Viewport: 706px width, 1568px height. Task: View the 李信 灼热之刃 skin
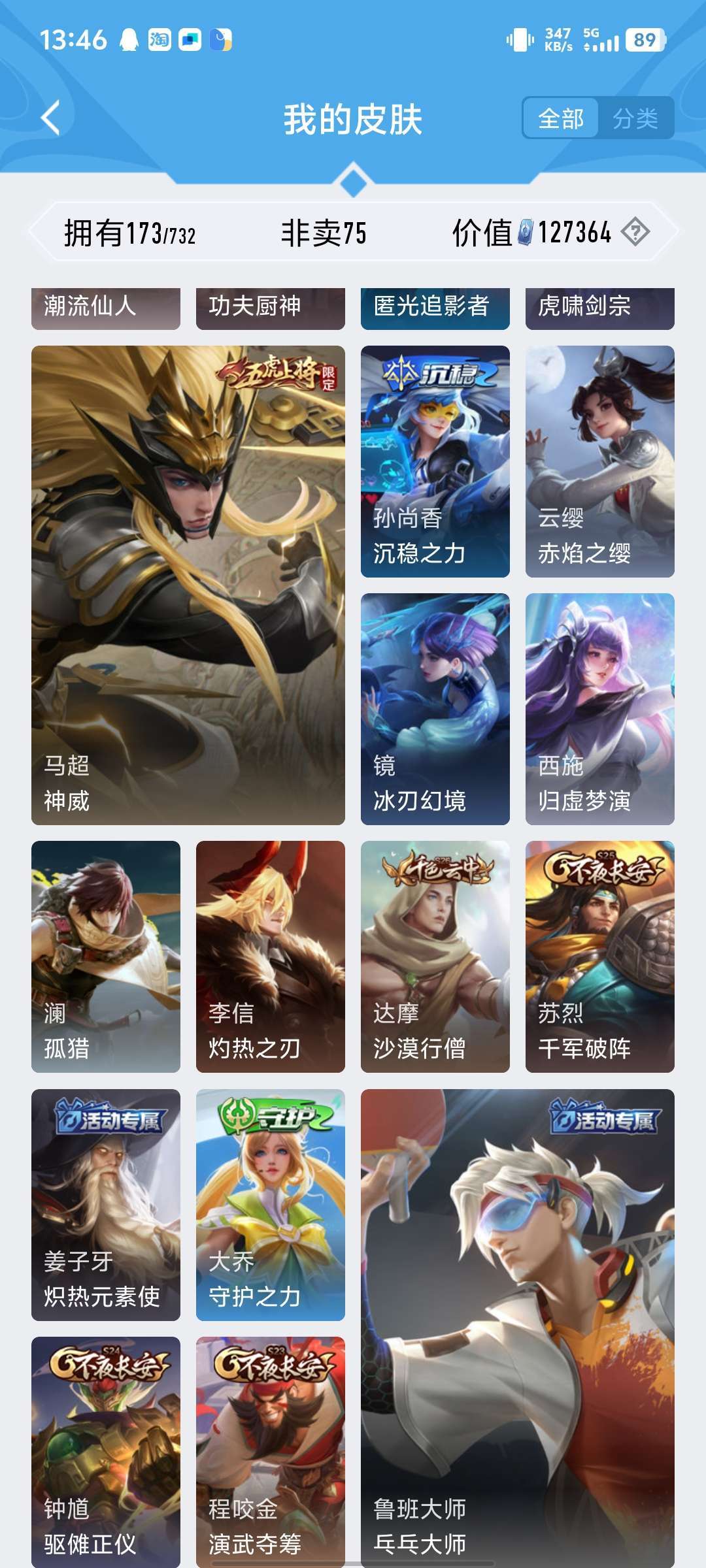click(x=271, y=956)
